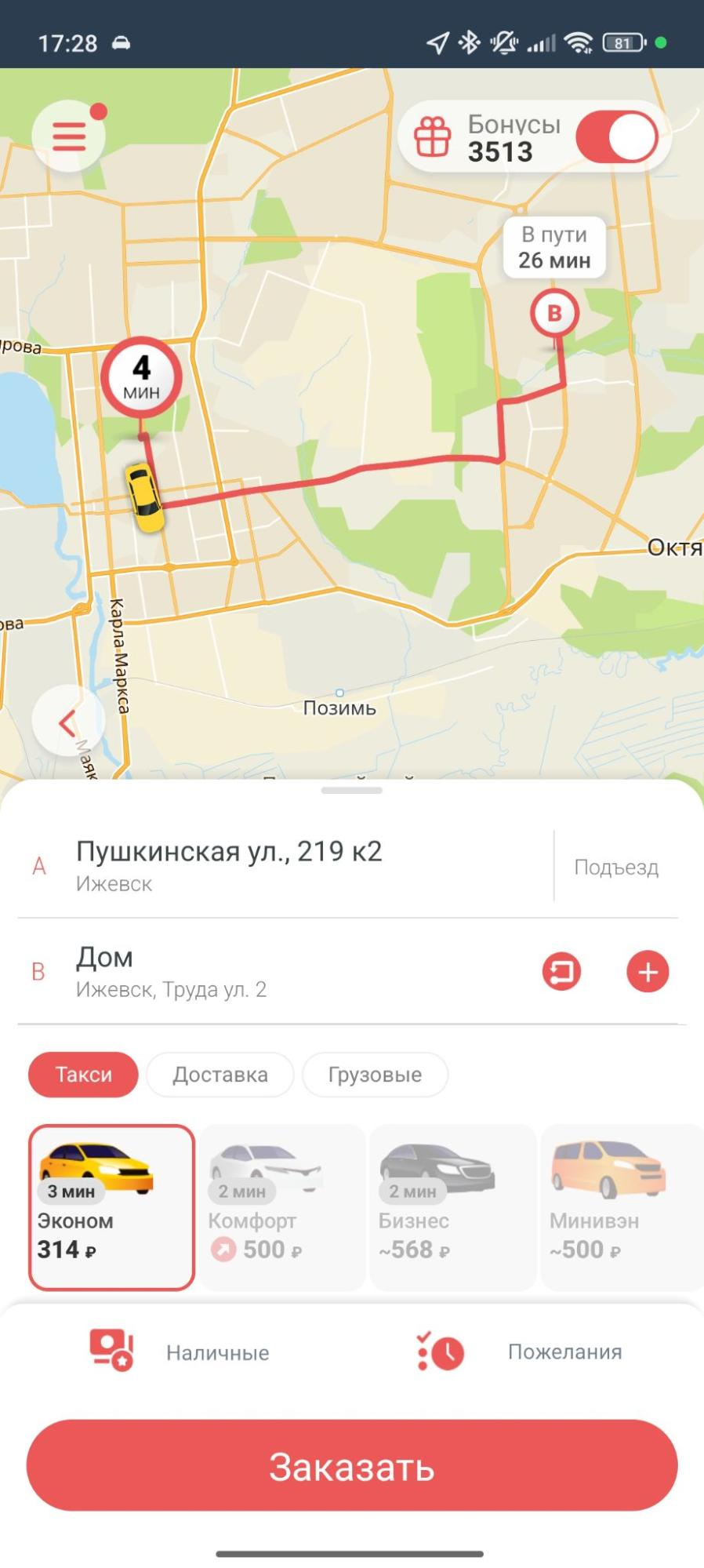Screen dimensions: 704x1568
Task: Select the Такси service chip
Action: [83, 1074]
